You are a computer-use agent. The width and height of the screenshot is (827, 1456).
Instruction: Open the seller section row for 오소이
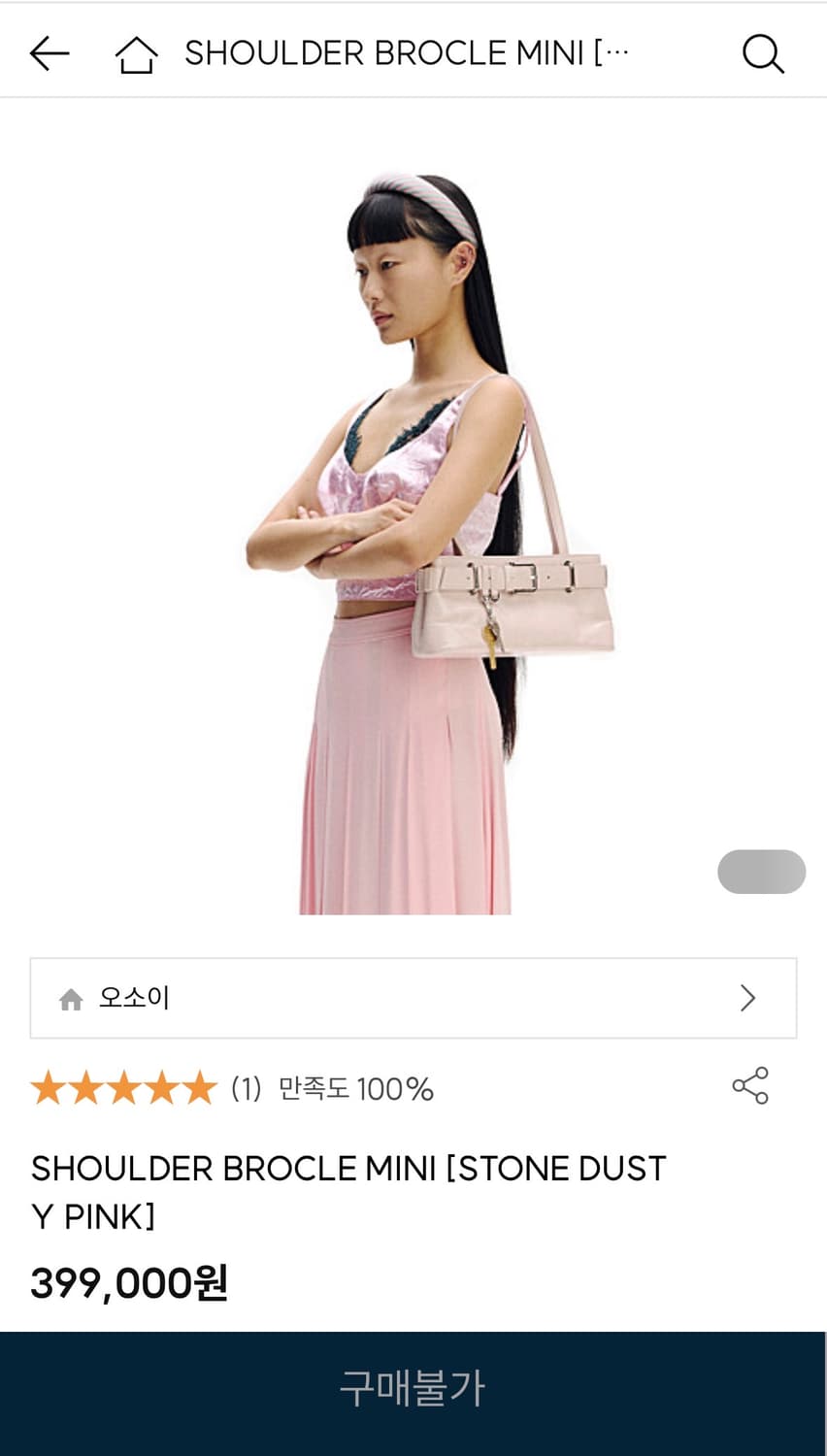coord(413,998)
